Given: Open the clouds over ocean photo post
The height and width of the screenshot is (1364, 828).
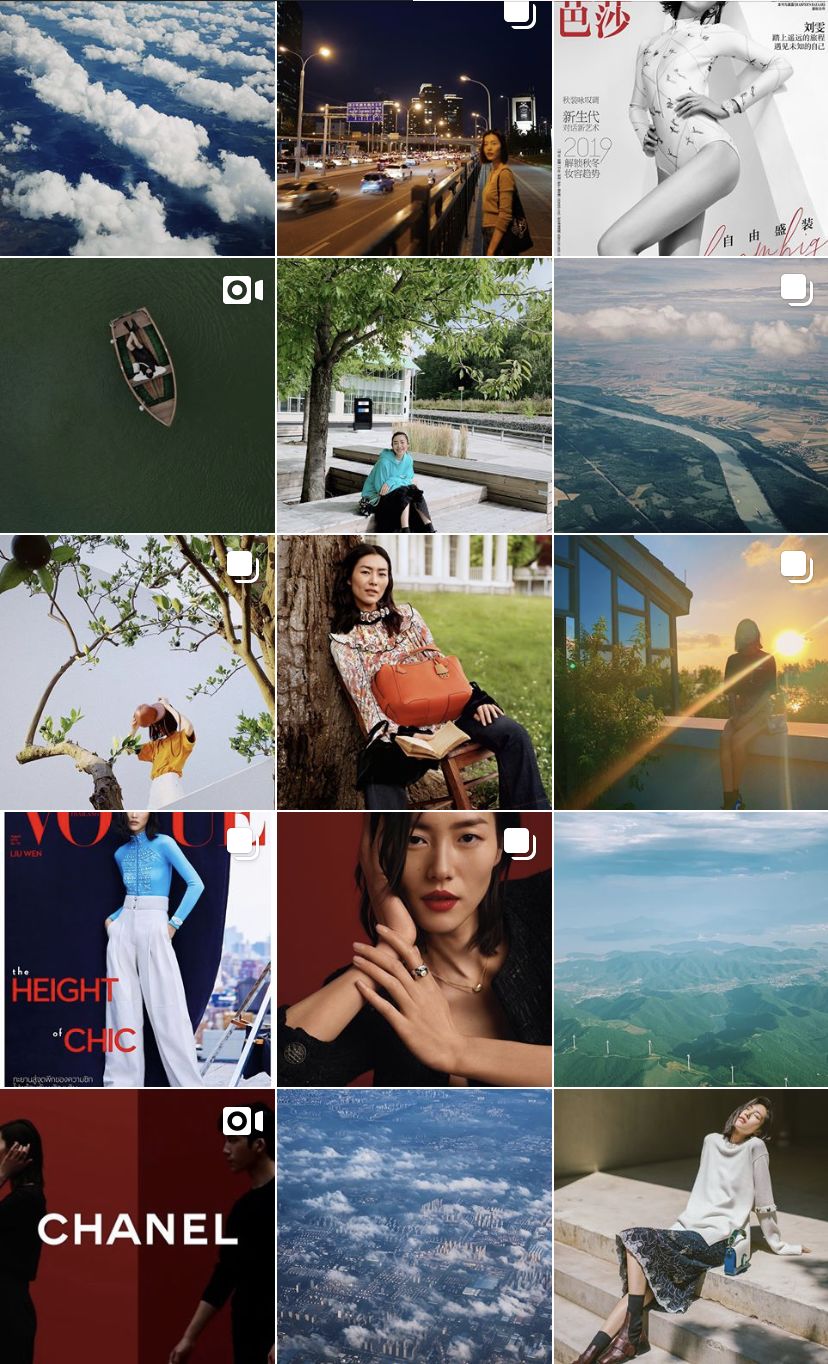Looking at the screenshot, I should (x=137, y=128).
